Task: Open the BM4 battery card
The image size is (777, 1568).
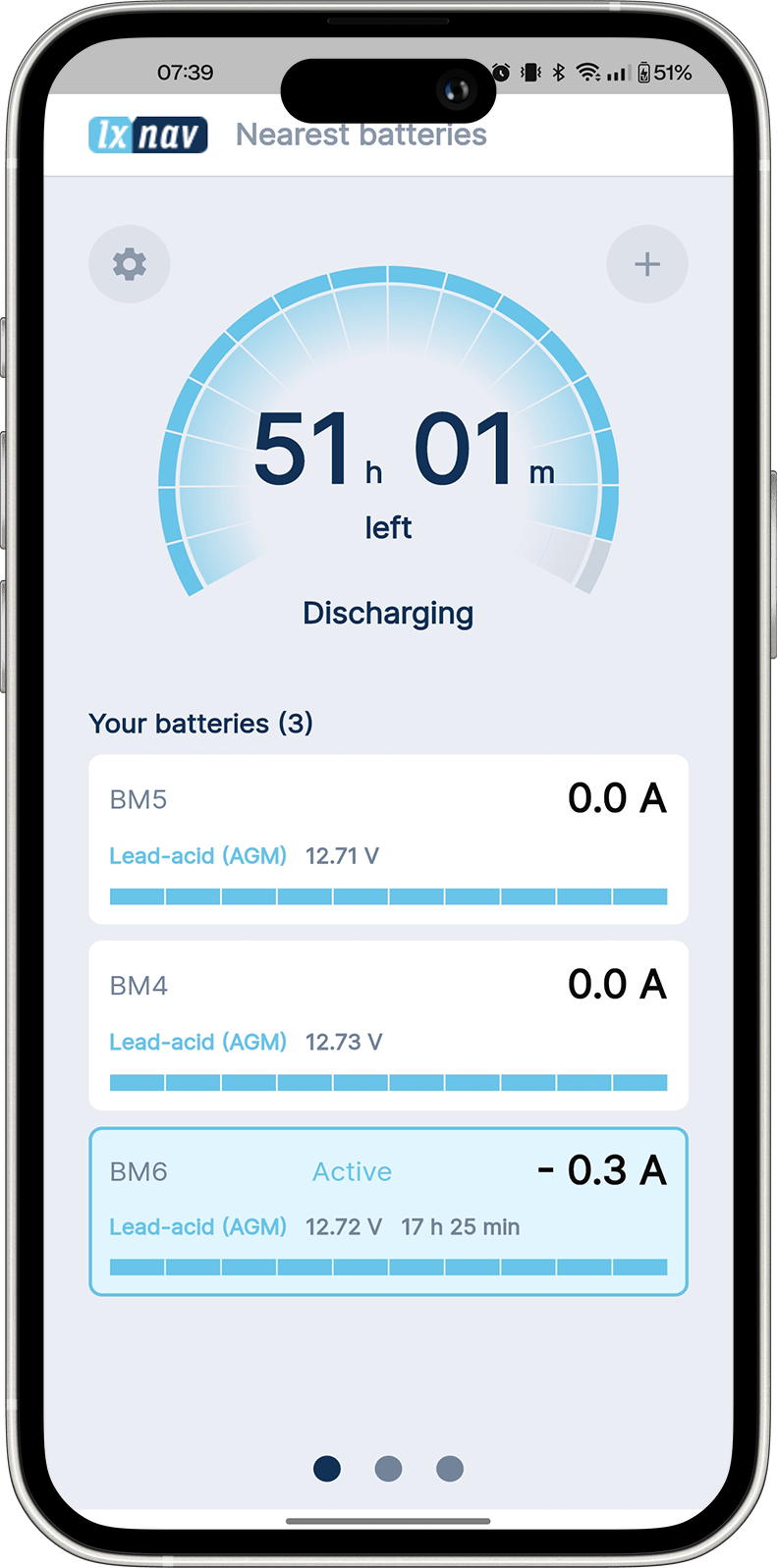Action: pyautogui.click(x=388, y=1025)
